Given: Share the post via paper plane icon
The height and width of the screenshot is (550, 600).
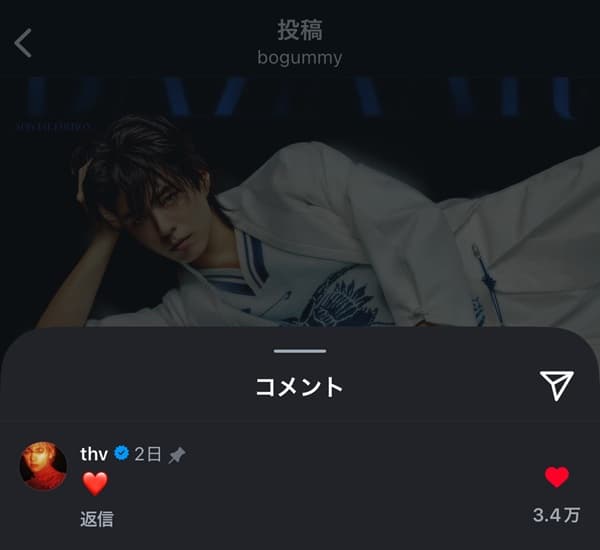Looking at the screenshot, I should 556,386.
